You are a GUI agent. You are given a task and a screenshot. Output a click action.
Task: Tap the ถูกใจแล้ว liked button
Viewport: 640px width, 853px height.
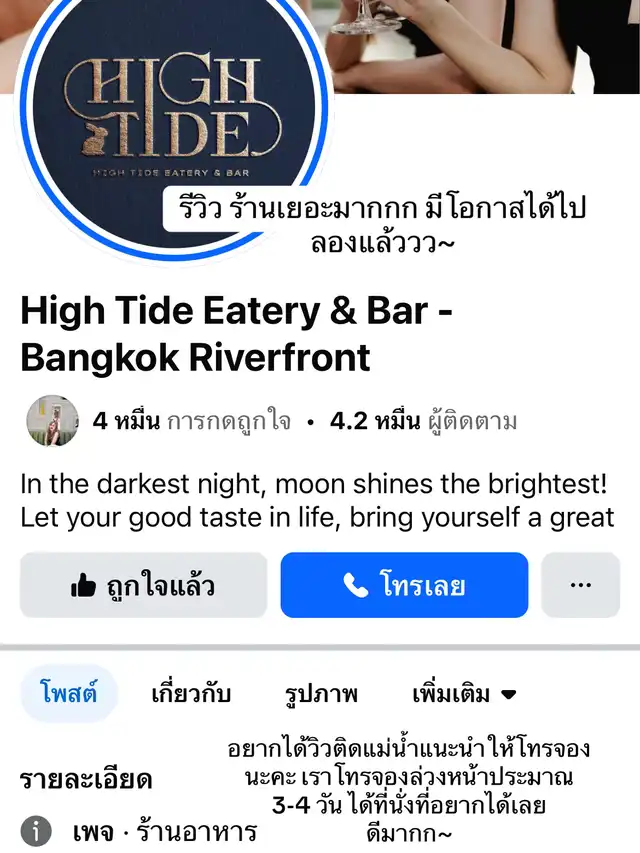click(x=143, y=585)
